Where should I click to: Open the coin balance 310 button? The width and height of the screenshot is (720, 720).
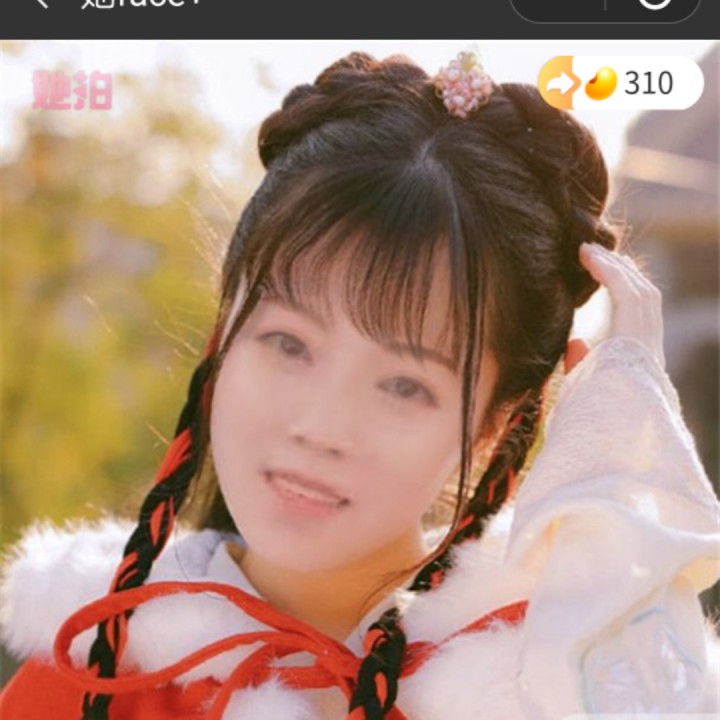[621, 83]
